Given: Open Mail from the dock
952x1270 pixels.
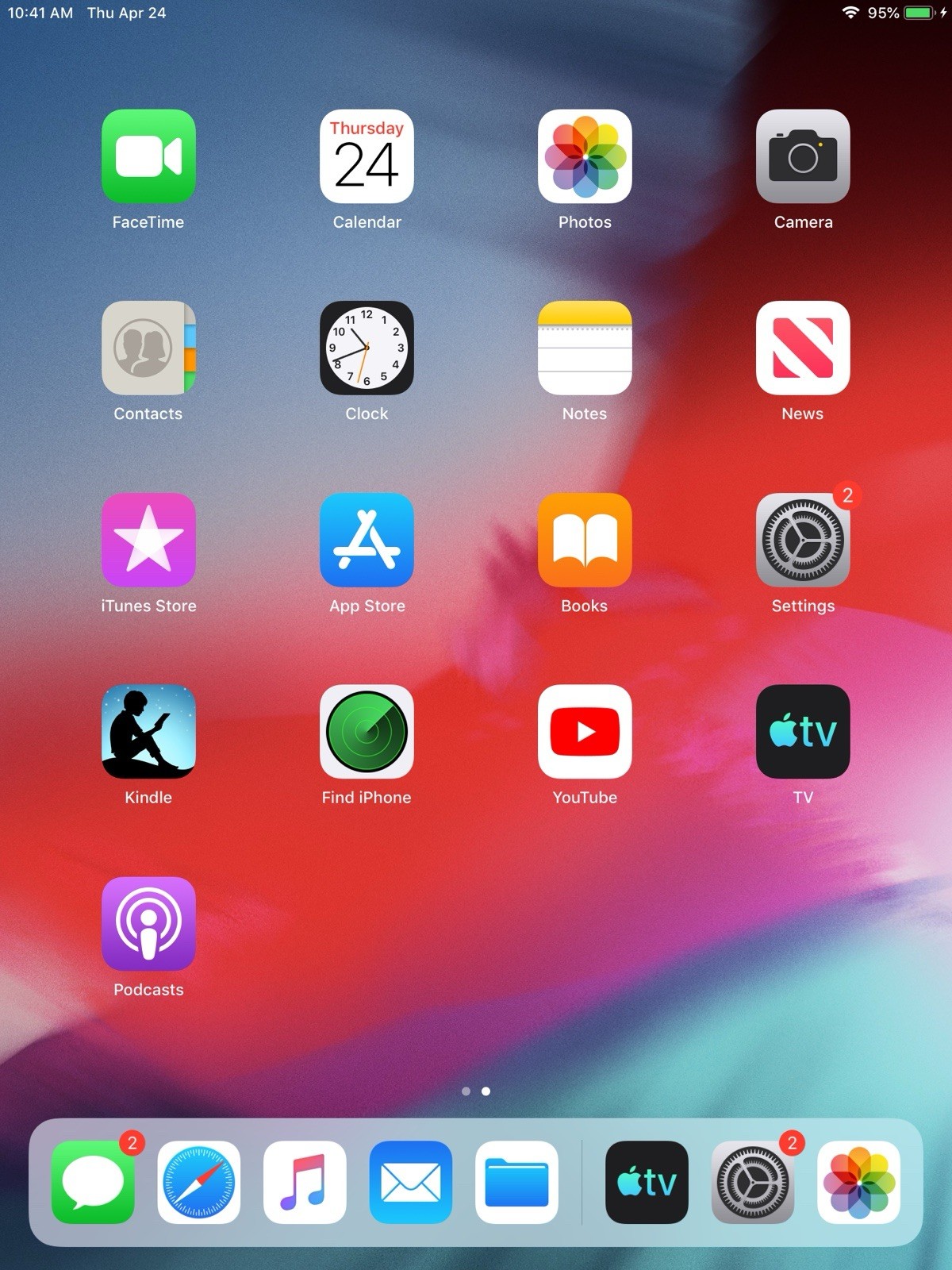Looking at the screenshot, I should tap(411, 1182).
